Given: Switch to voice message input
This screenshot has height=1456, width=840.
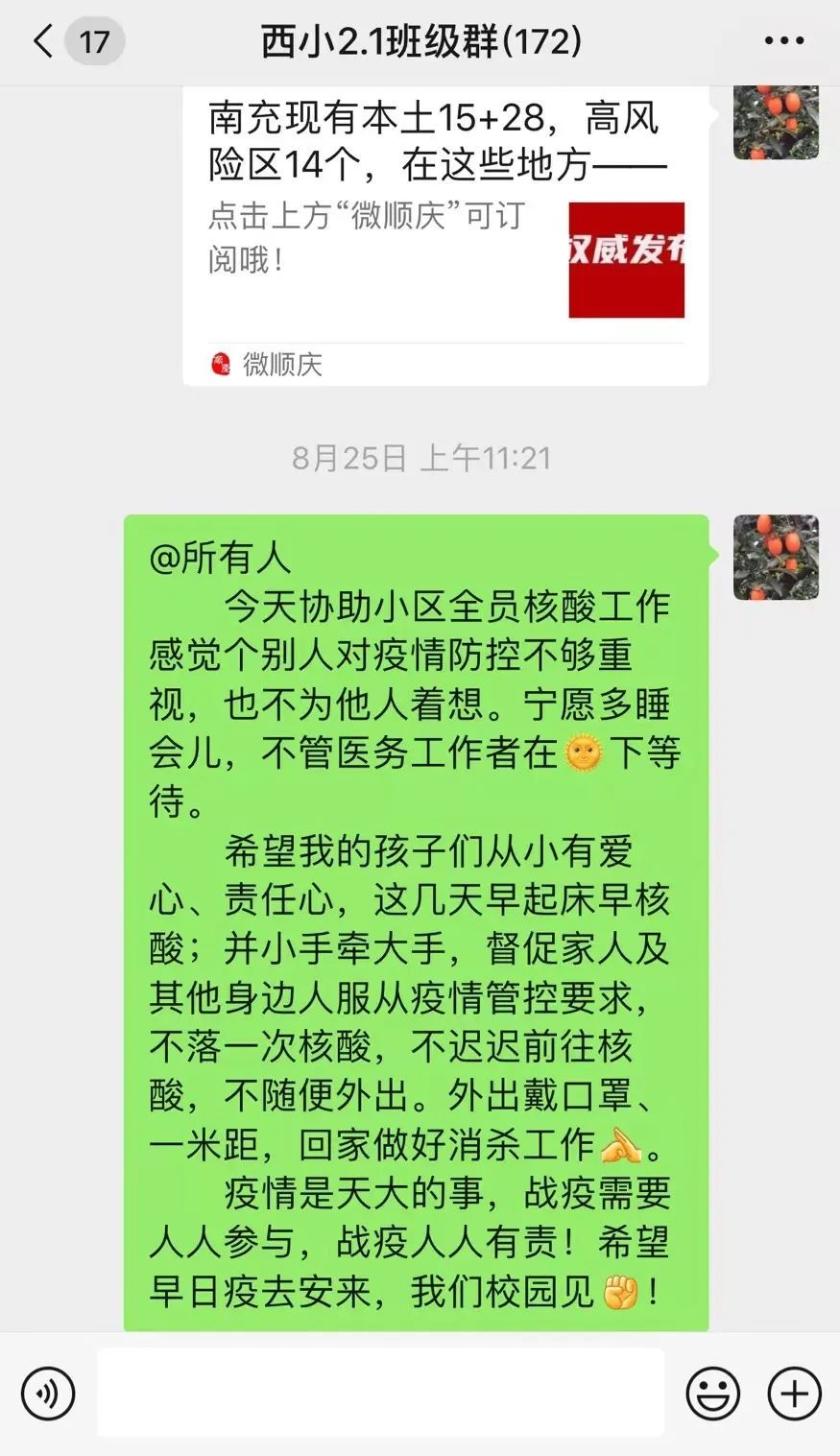Looking at the screenshot, I should tap(48, 1393).
